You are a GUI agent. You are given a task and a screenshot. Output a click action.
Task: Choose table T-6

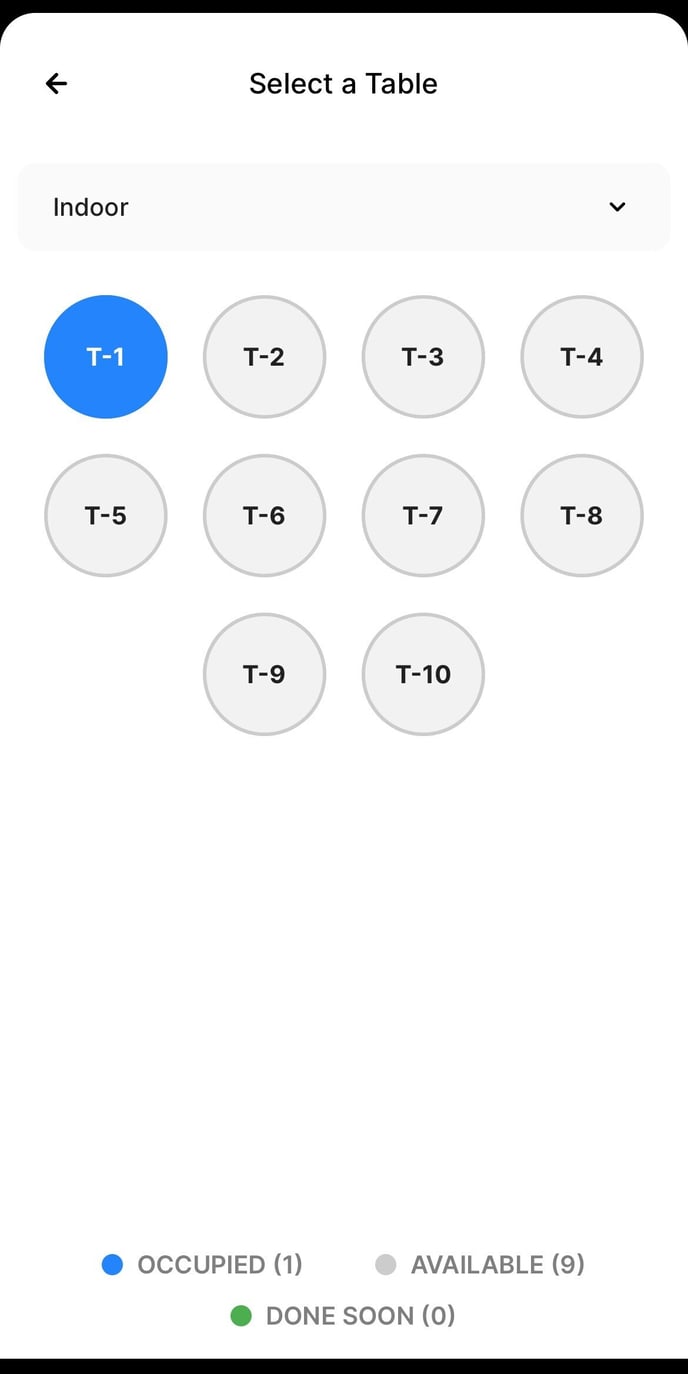click(x=264, y=516)
